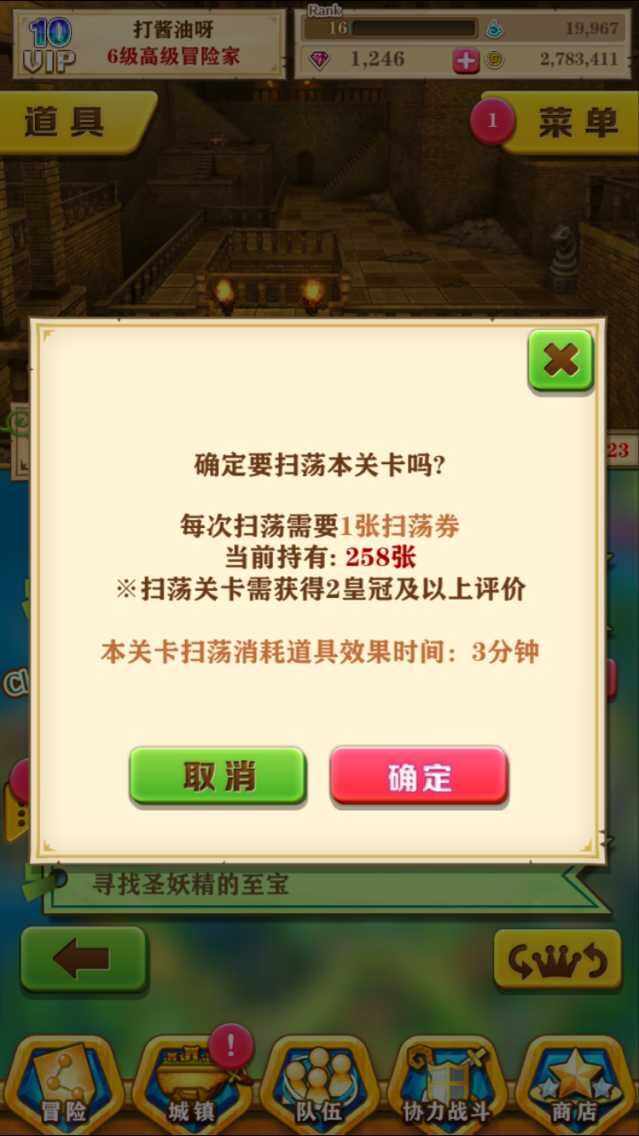Close the sweep confirmation dialog
This screenshot has height=1136, width=639.
(560, 360)
